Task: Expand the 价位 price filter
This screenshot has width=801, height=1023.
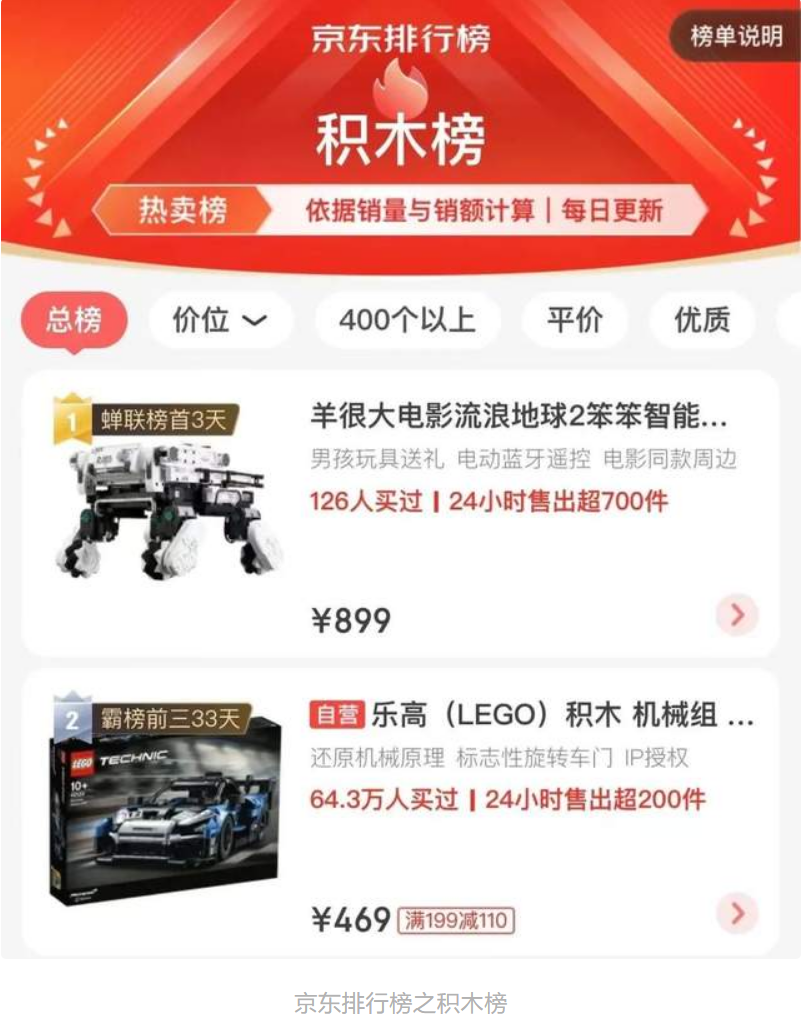Action: 220,320
